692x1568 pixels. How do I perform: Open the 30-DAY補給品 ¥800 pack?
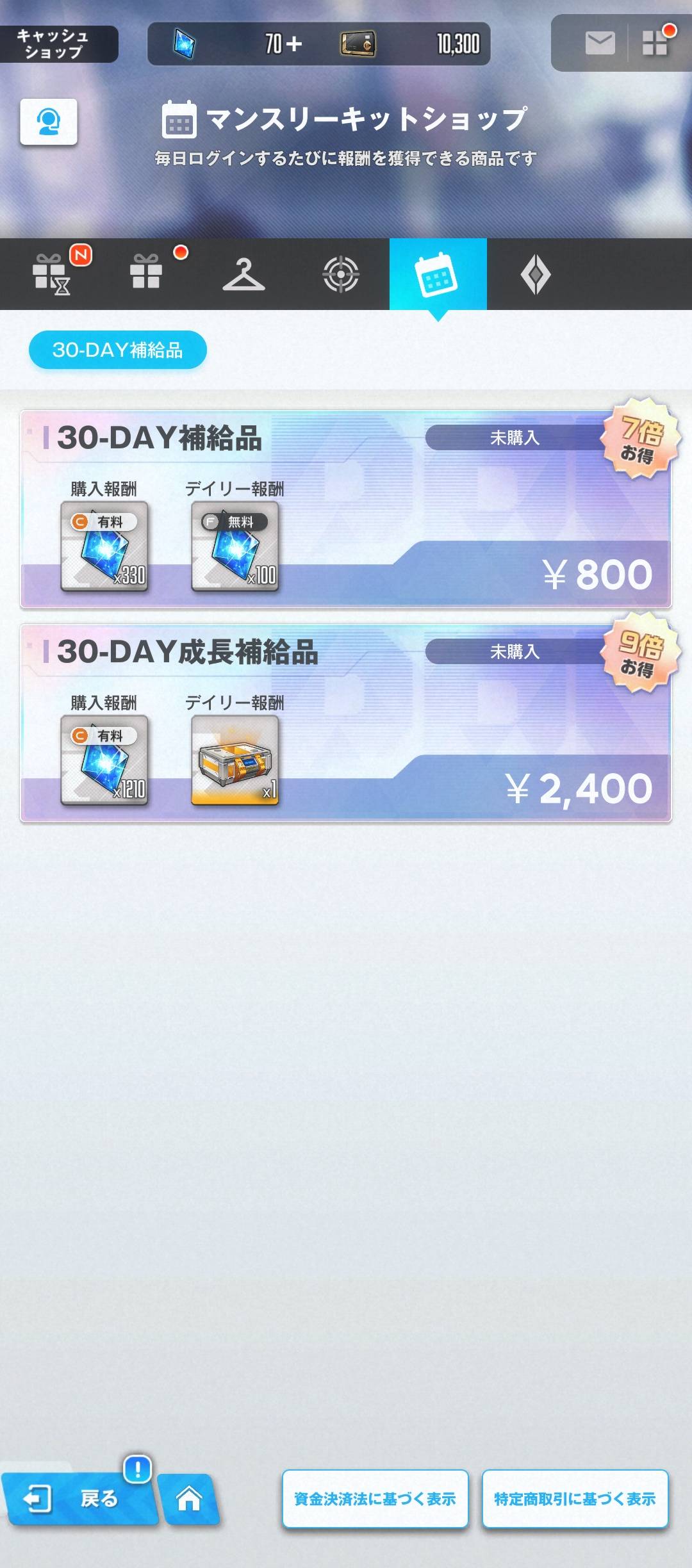[x=346, y=509]
